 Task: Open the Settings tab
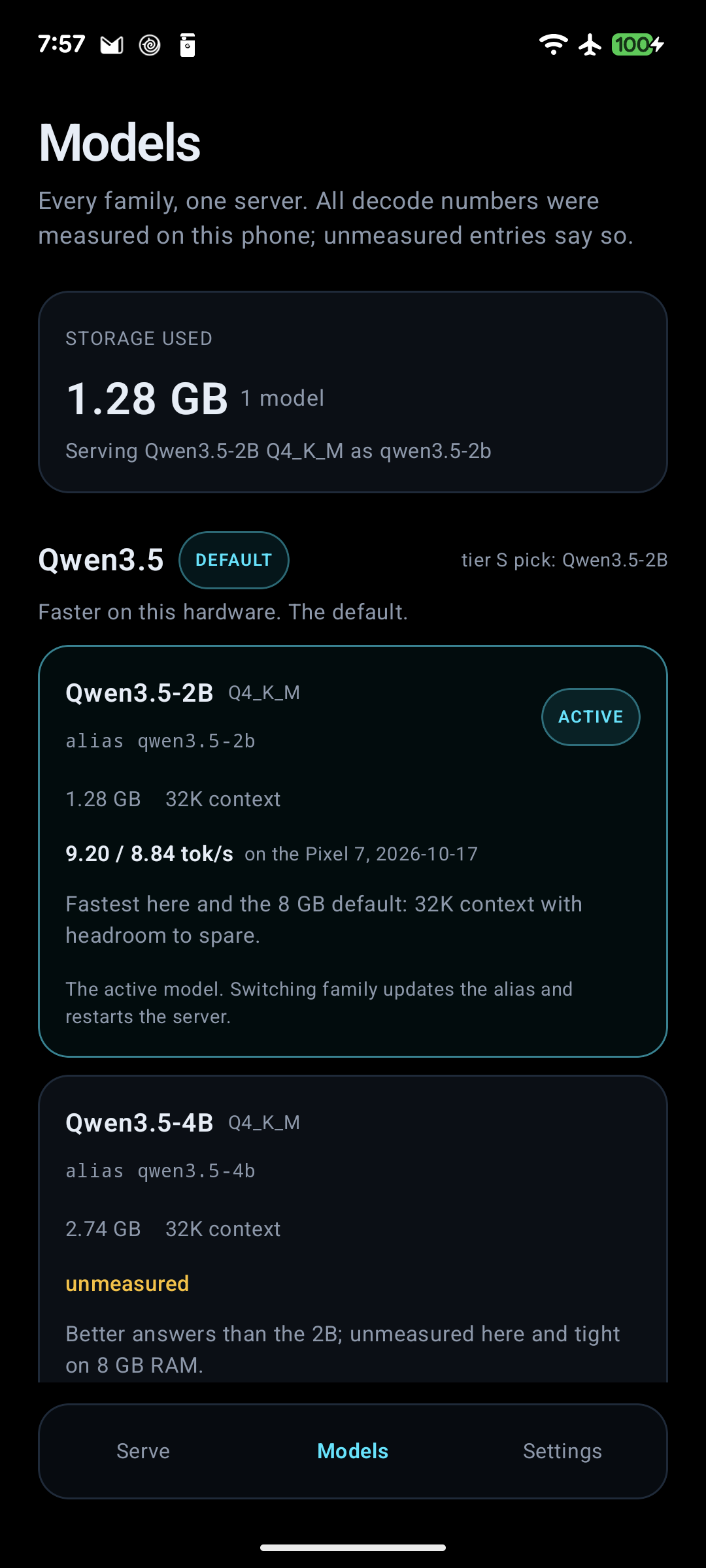pyautogui.click(x=562, y=1451)
